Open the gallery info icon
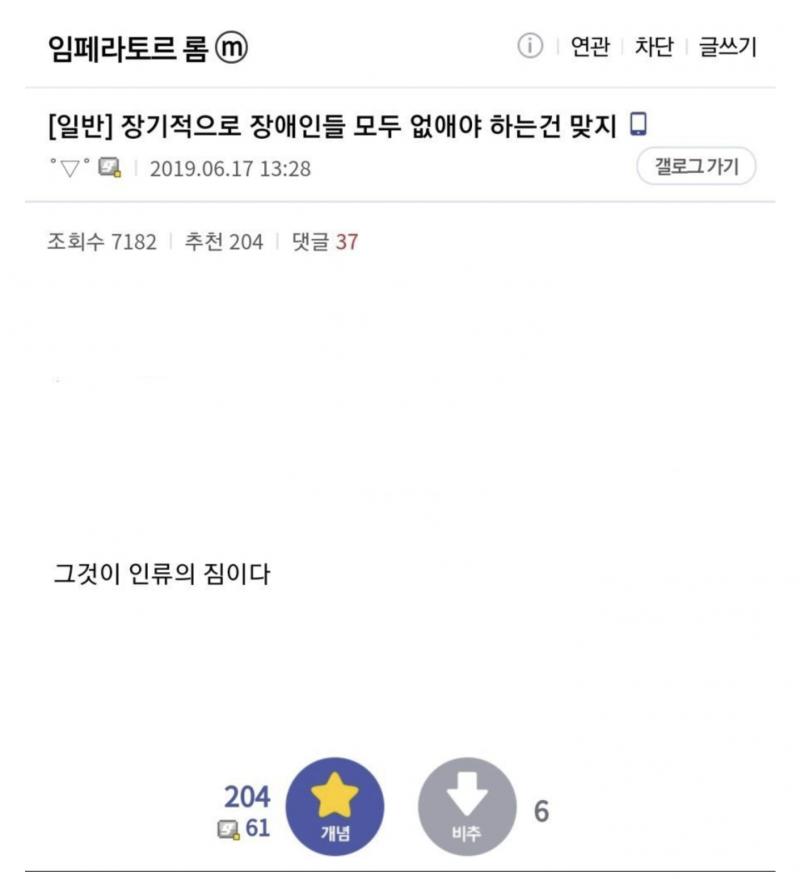The image size is (800, 879). coord(529,47)
